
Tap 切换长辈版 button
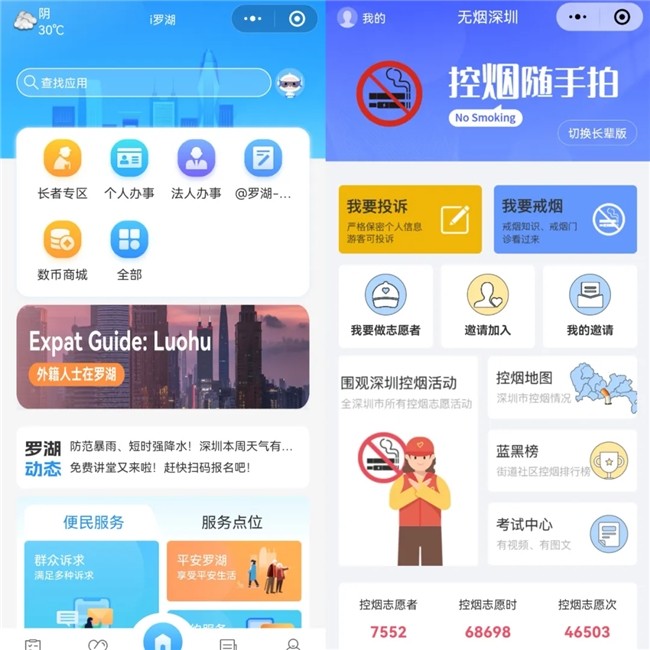(x=597, y=133)
